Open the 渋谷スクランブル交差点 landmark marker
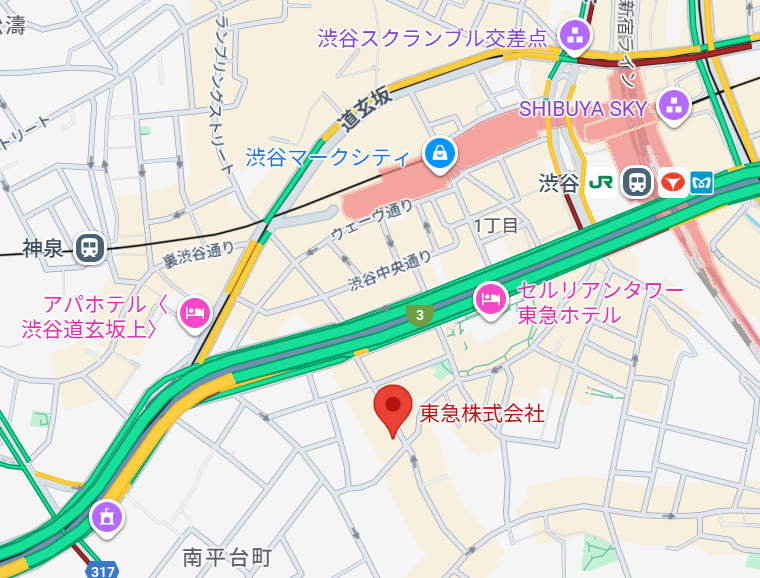760x578 pixels. pos(575,37)
